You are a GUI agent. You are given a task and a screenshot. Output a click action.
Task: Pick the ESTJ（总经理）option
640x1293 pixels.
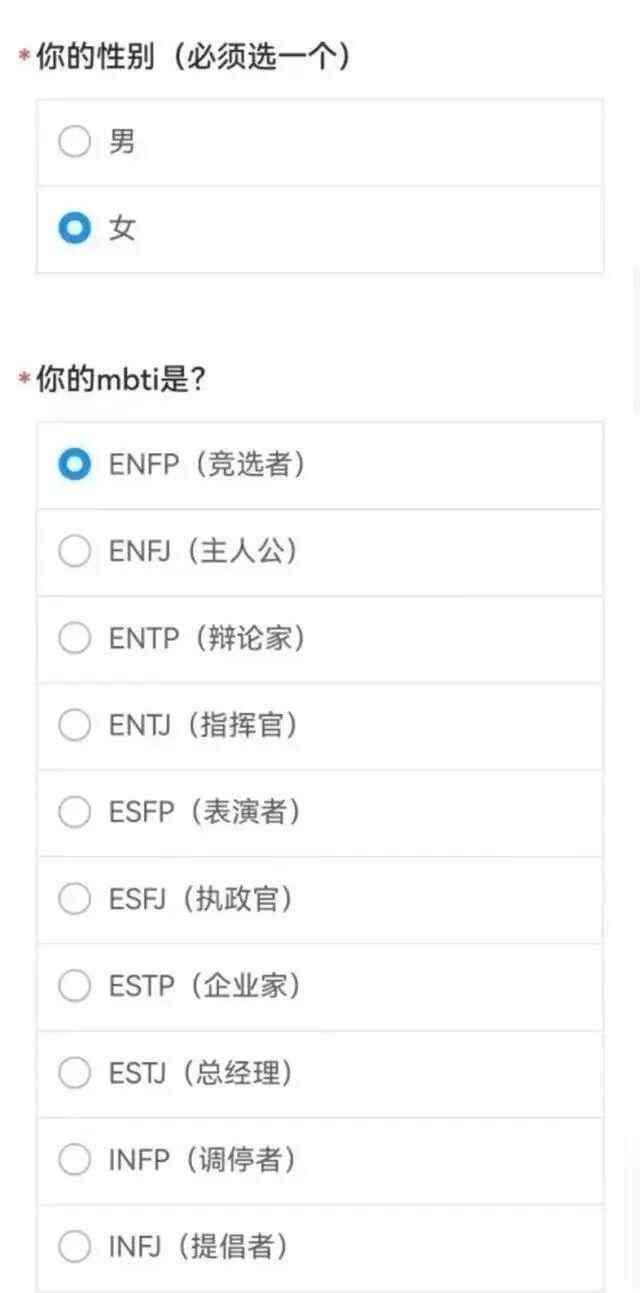(x=75, y=1073)
